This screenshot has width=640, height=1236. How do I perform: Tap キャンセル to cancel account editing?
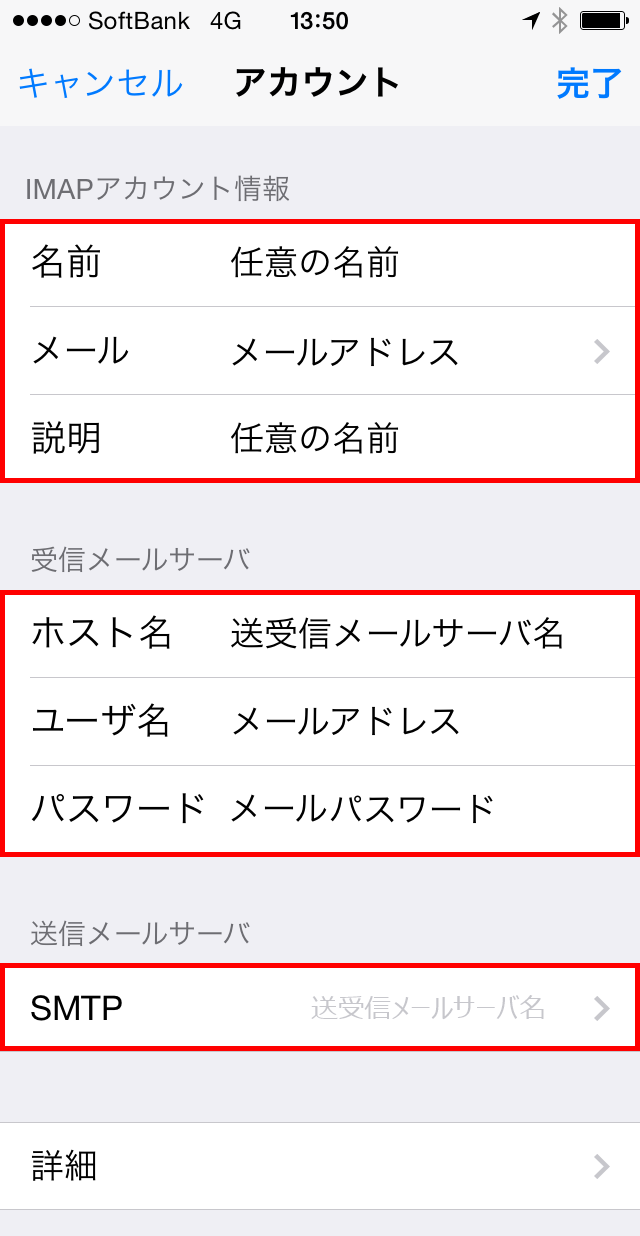(101, 83)
